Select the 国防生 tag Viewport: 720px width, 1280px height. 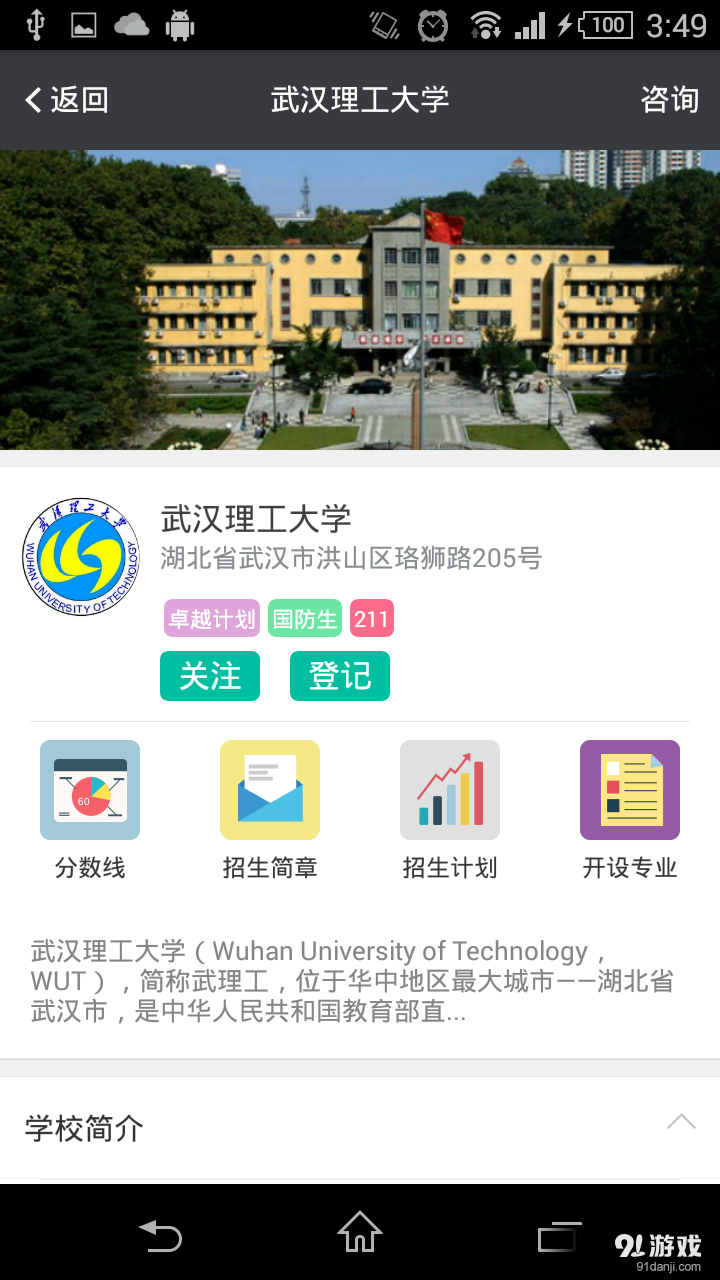pyautogui.click(x=304, y=618)
